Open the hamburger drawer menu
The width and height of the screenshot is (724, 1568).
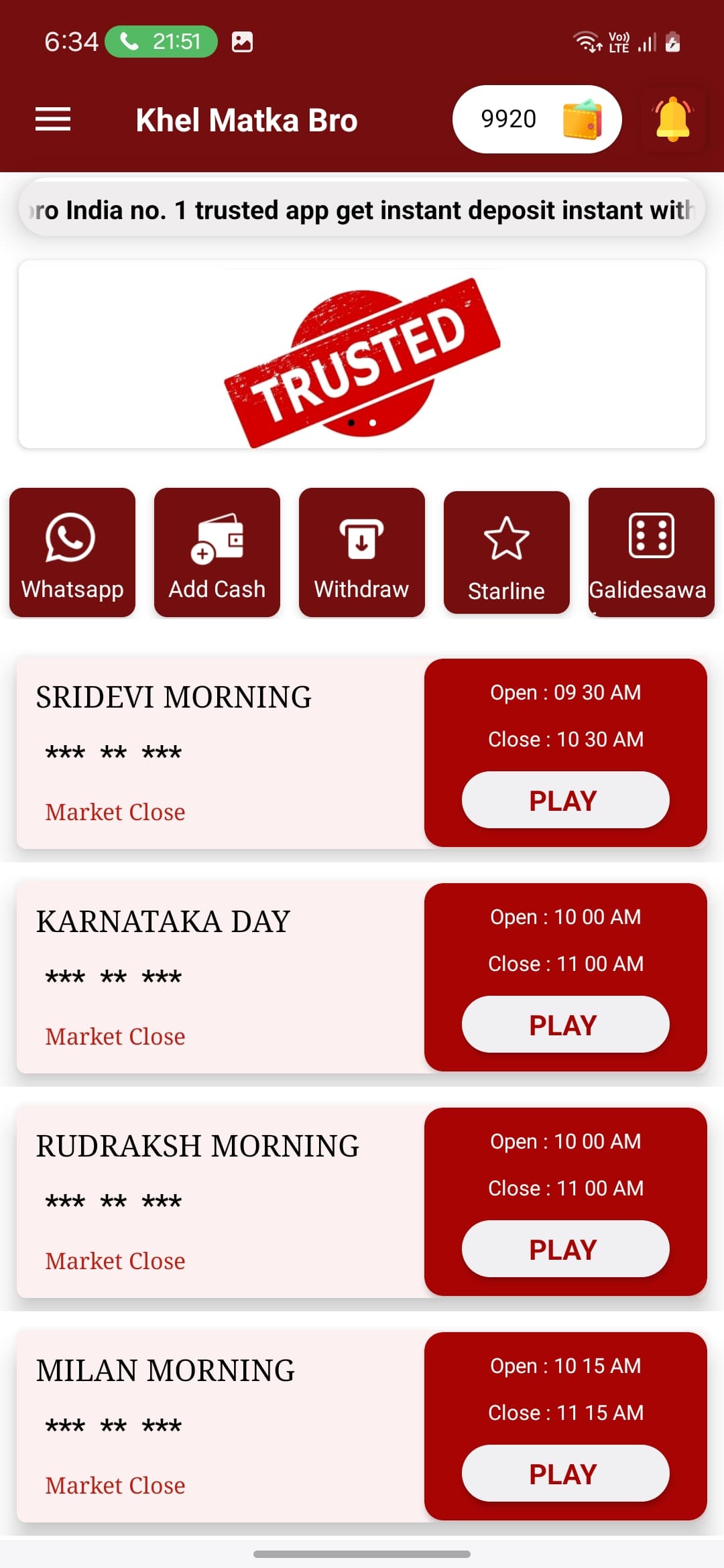pos(53,120)
